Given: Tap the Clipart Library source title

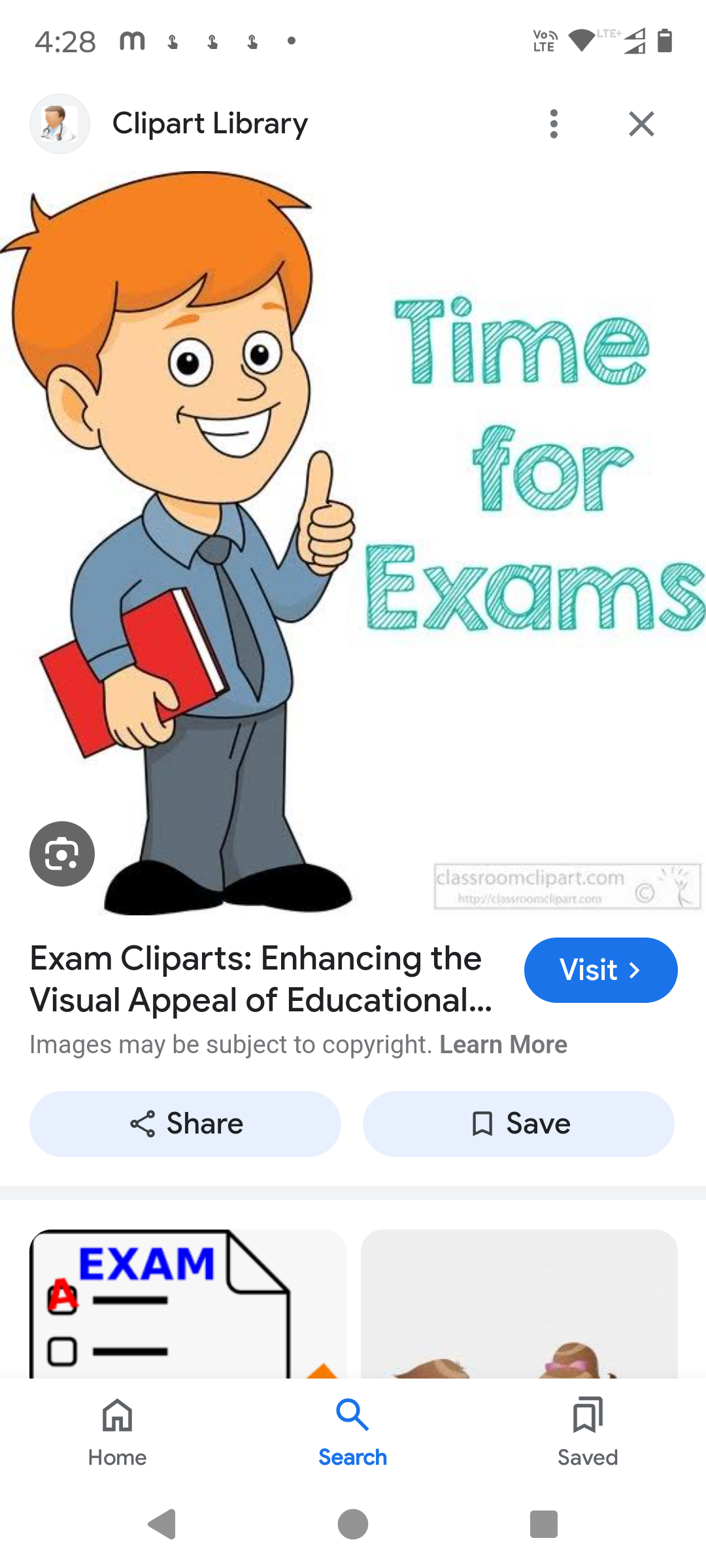Looking at the screenshot, I should click(210, 123).
